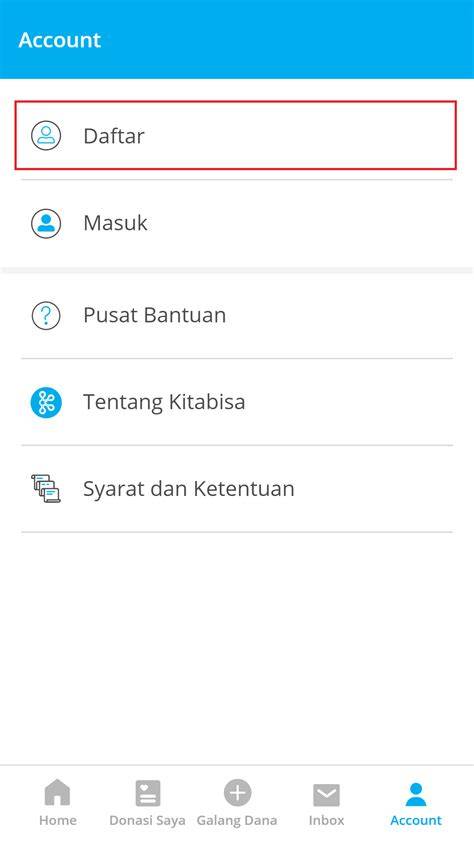Select Masuk to log in
The width and height of the screenshot is (474, 842).
click(x=236, y=223)
